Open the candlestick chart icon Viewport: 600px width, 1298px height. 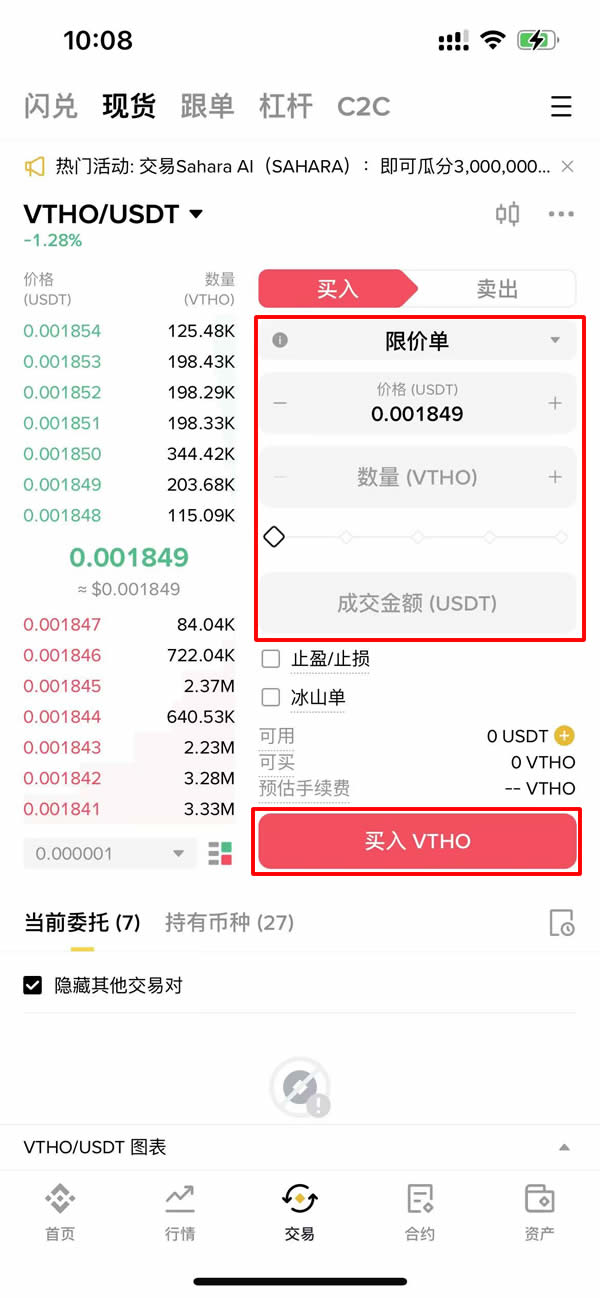(x=508, y=214)
